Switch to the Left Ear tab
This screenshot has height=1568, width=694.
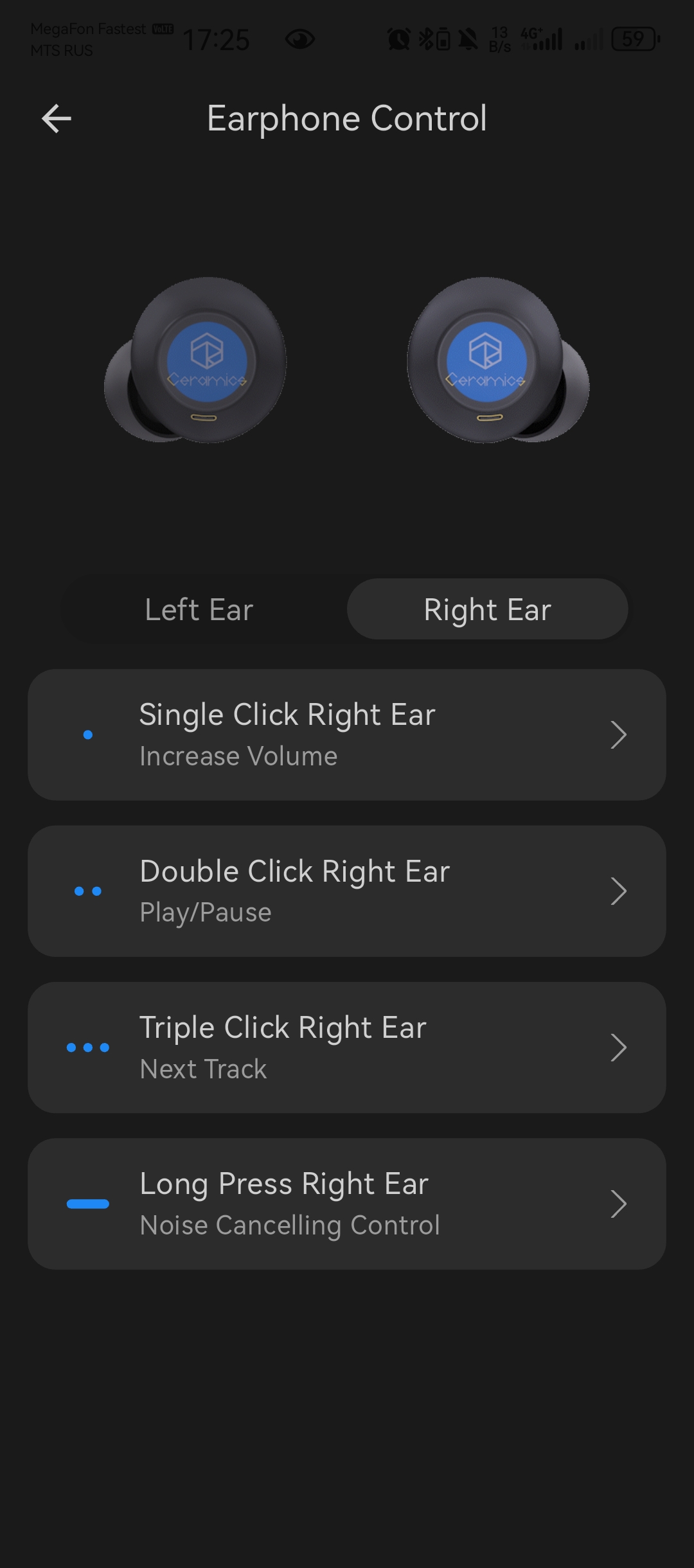199,609
